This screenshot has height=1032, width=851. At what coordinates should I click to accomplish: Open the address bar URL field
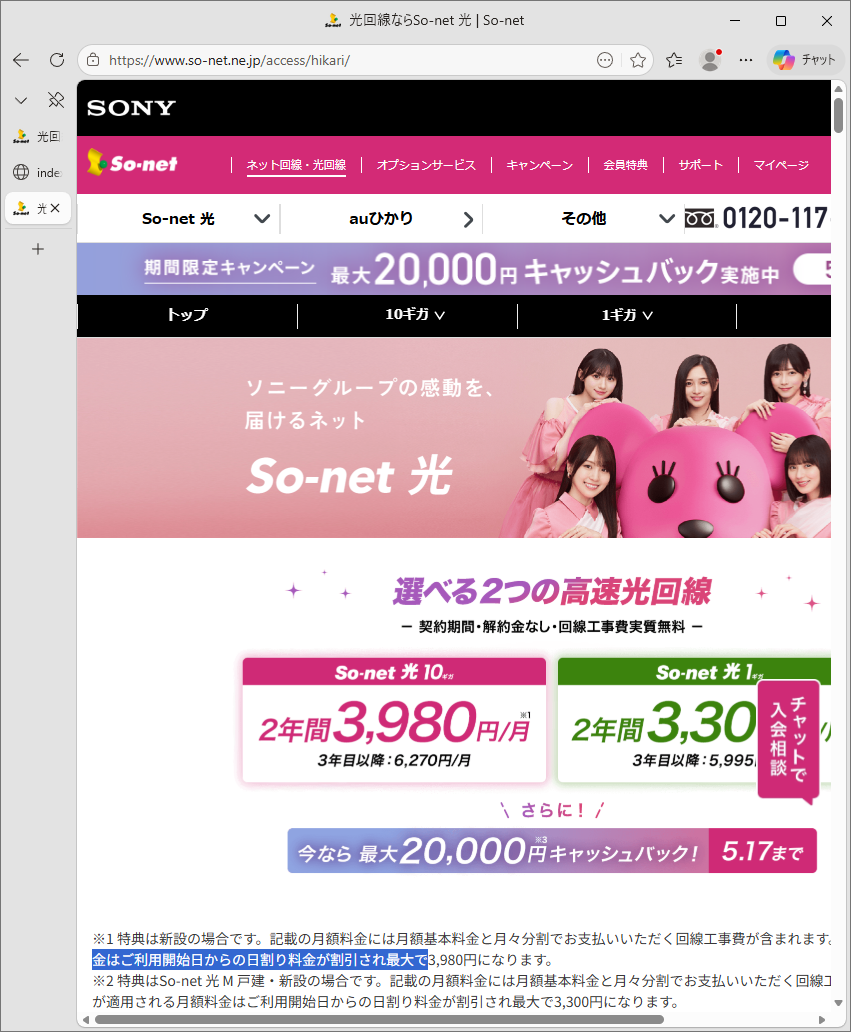pos(349,61)
